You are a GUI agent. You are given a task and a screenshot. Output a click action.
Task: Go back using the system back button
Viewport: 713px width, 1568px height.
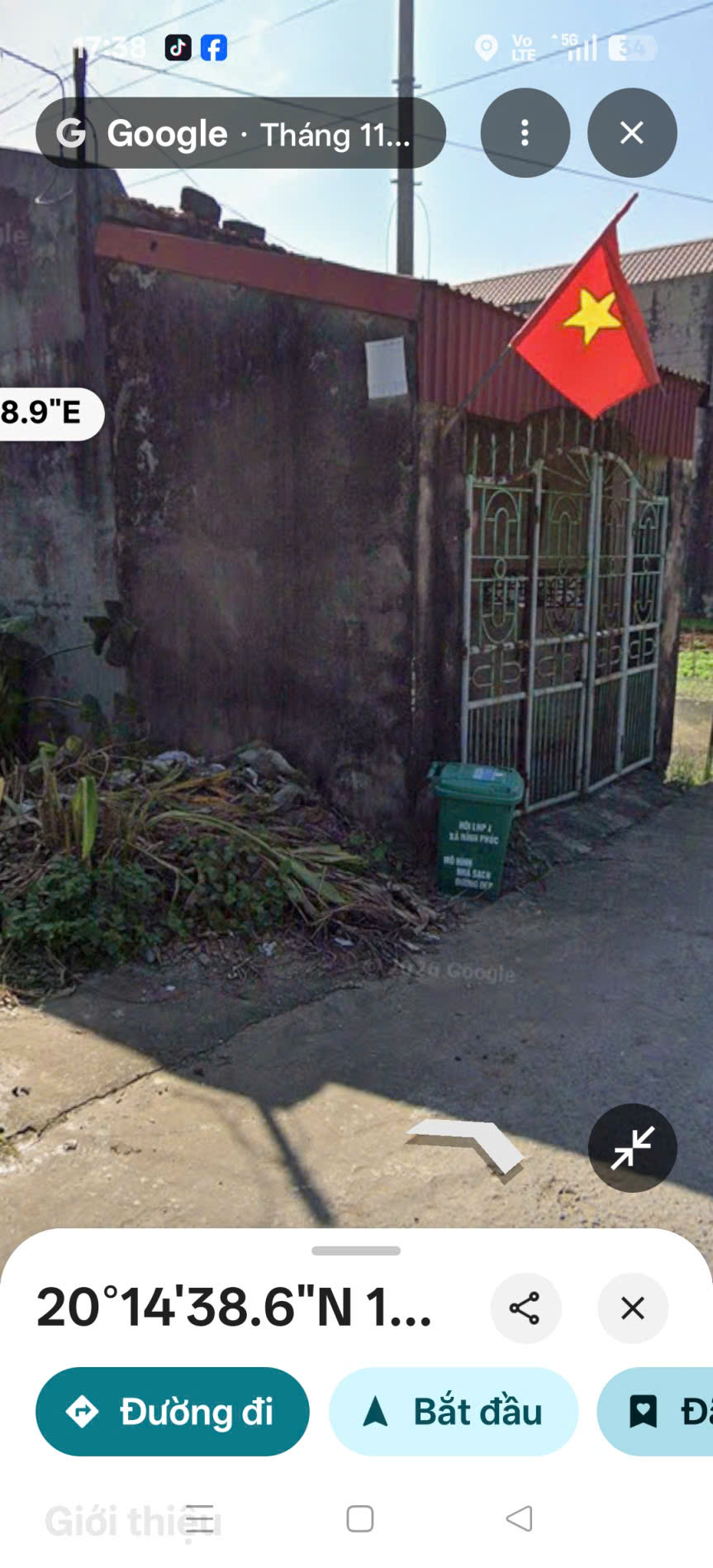point(519,1518)
